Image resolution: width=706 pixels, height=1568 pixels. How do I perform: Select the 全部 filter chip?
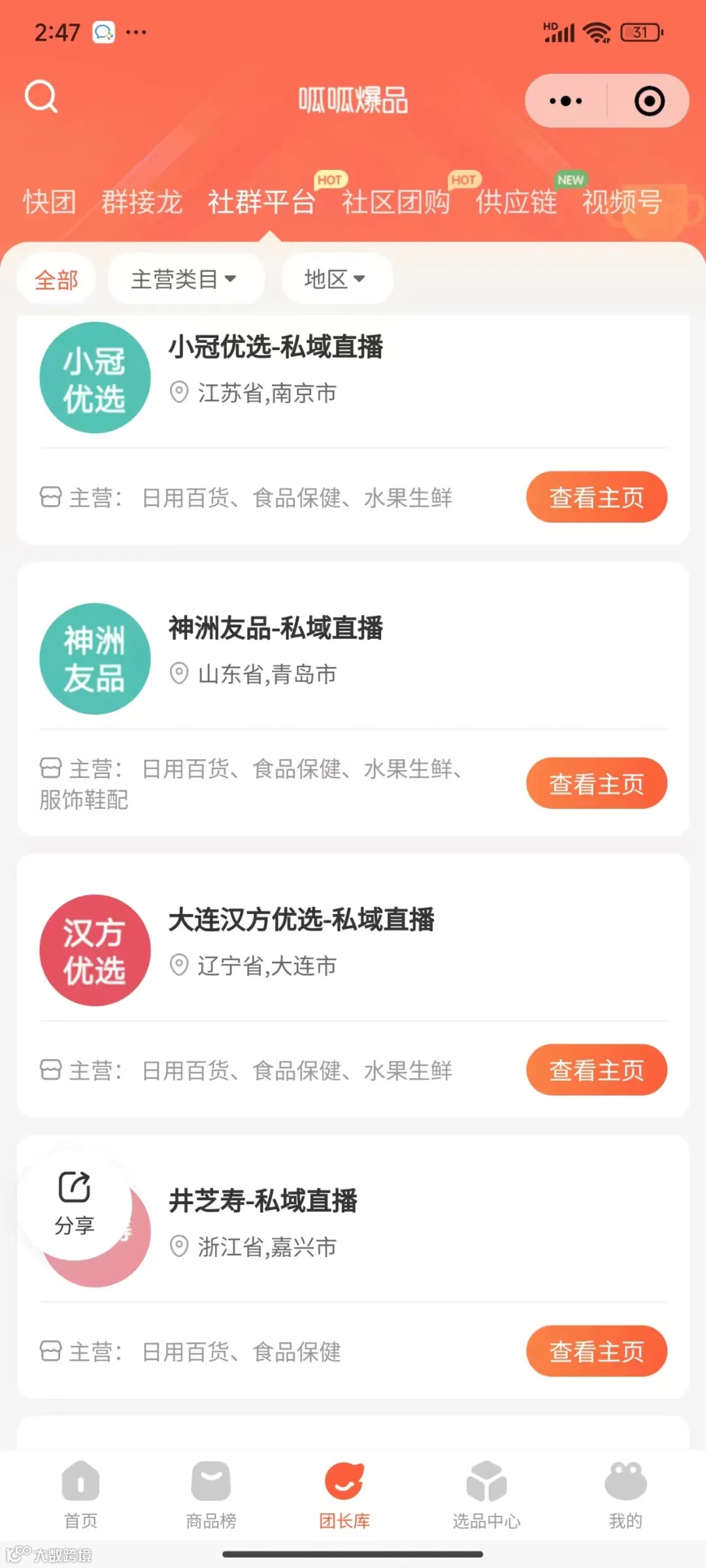pos(56,278)
